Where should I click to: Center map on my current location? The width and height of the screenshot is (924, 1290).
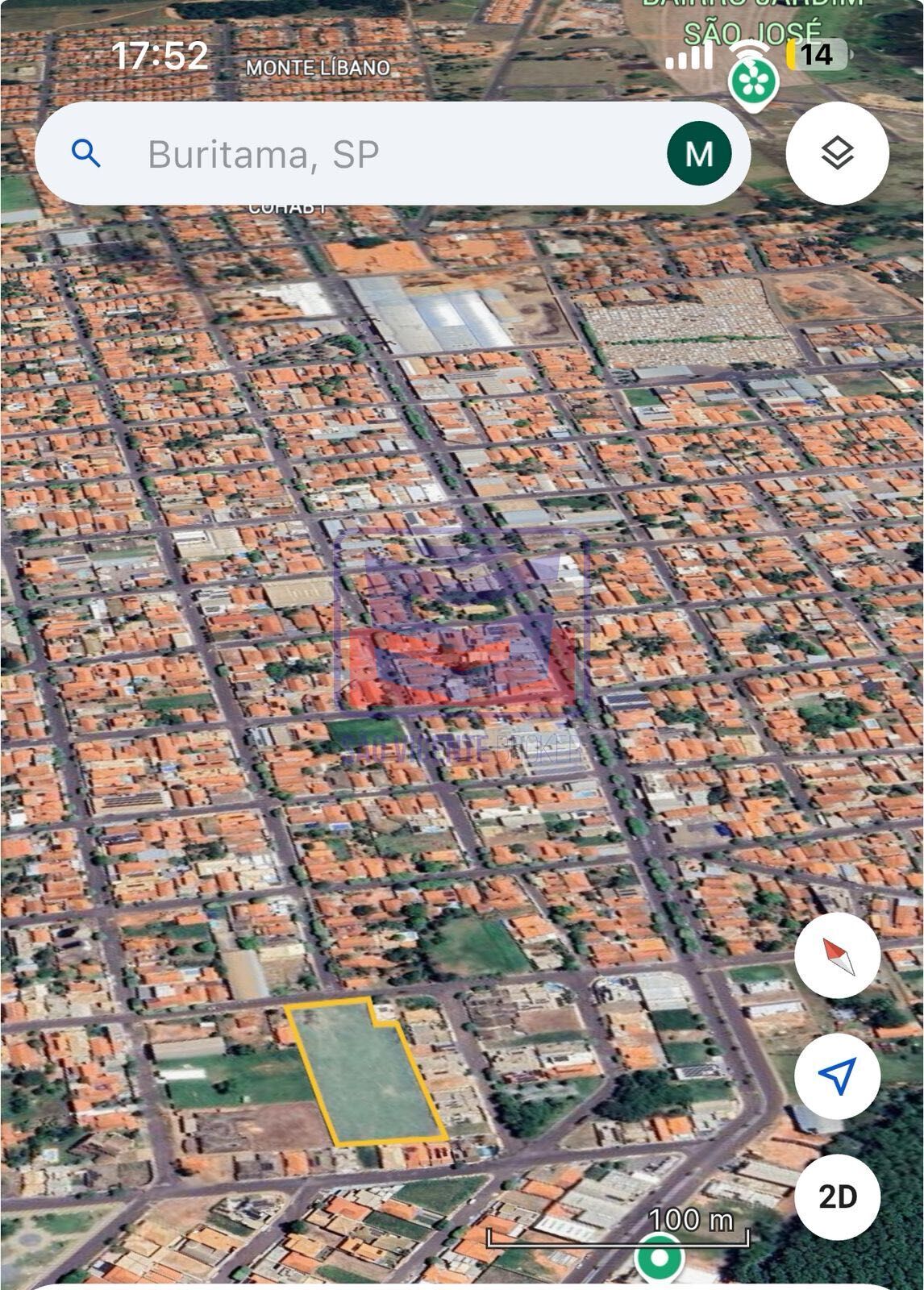pos(837,1075)
